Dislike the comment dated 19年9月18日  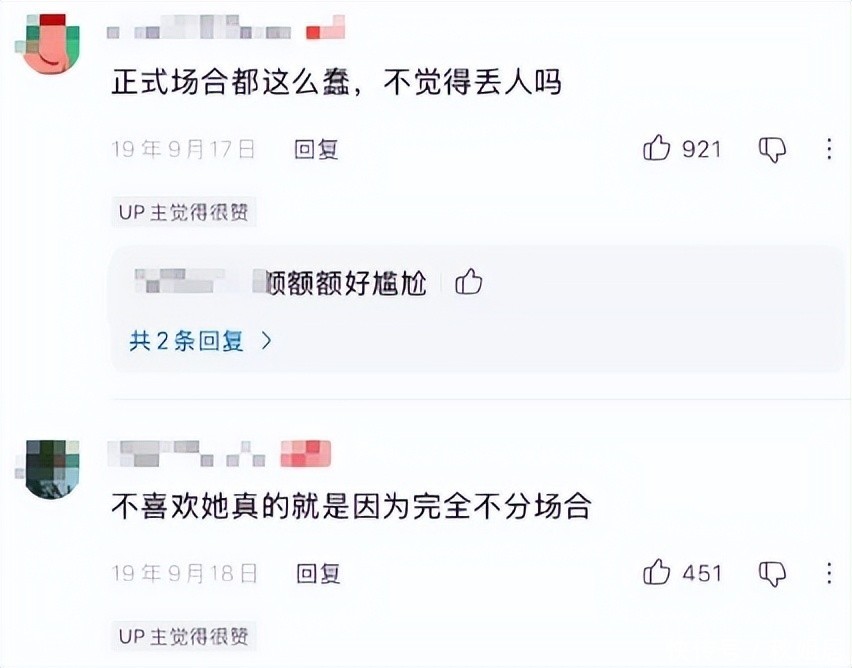click(x=772, y=574)
